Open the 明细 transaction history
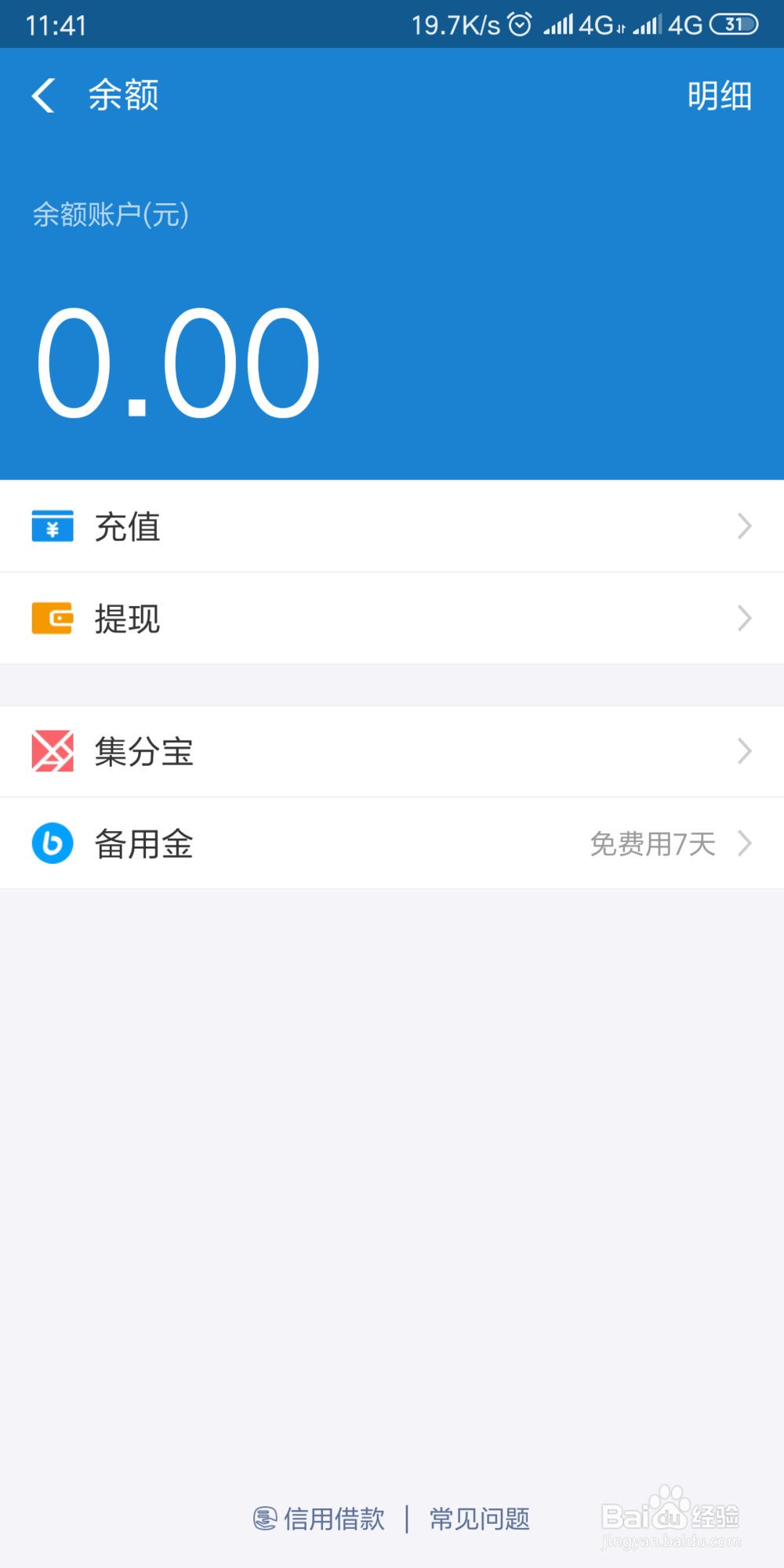 coord(718,95)
